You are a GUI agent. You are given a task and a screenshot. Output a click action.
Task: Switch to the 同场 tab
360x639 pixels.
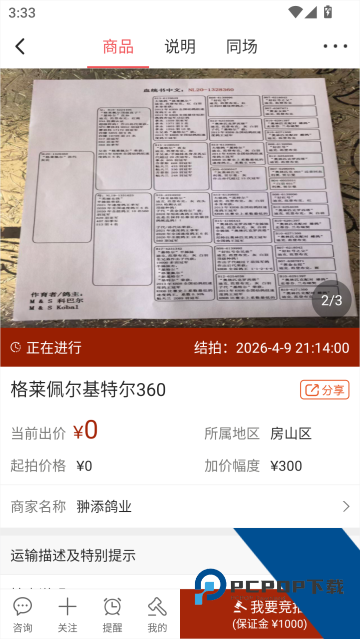coord(242,46)
